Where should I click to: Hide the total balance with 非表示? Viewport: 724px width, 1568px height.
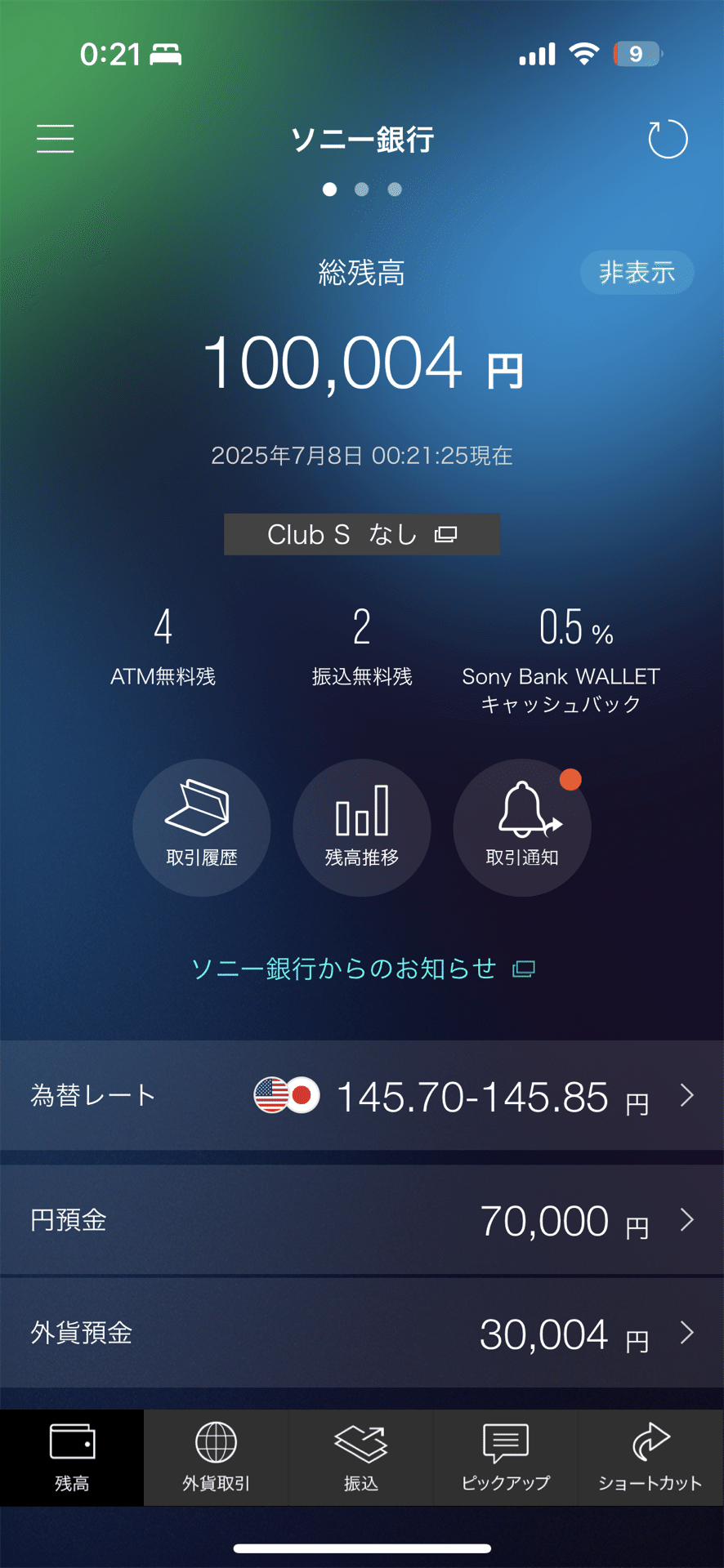[637, 273]
